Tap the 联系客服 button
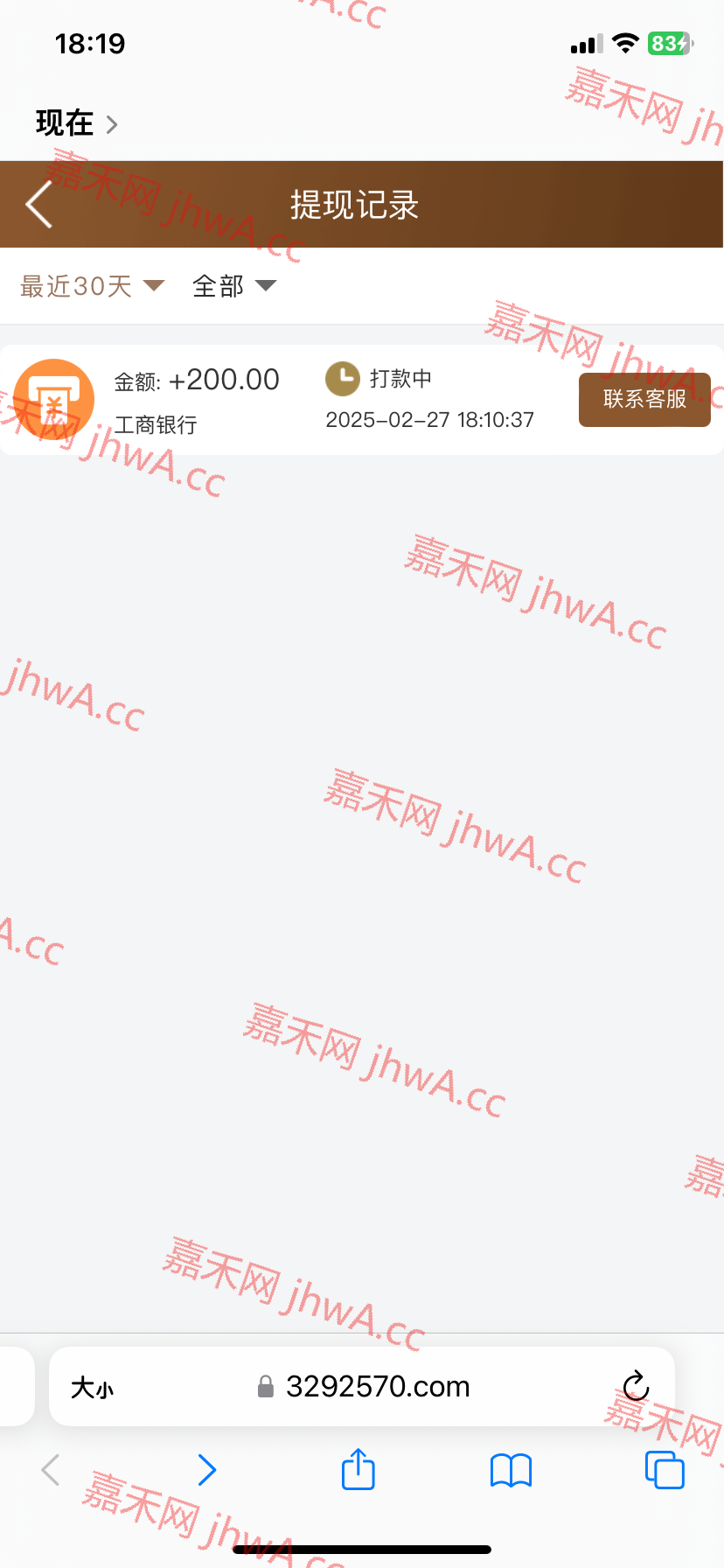The width and height of the screenshot is (724, 1568). point(644,400)
